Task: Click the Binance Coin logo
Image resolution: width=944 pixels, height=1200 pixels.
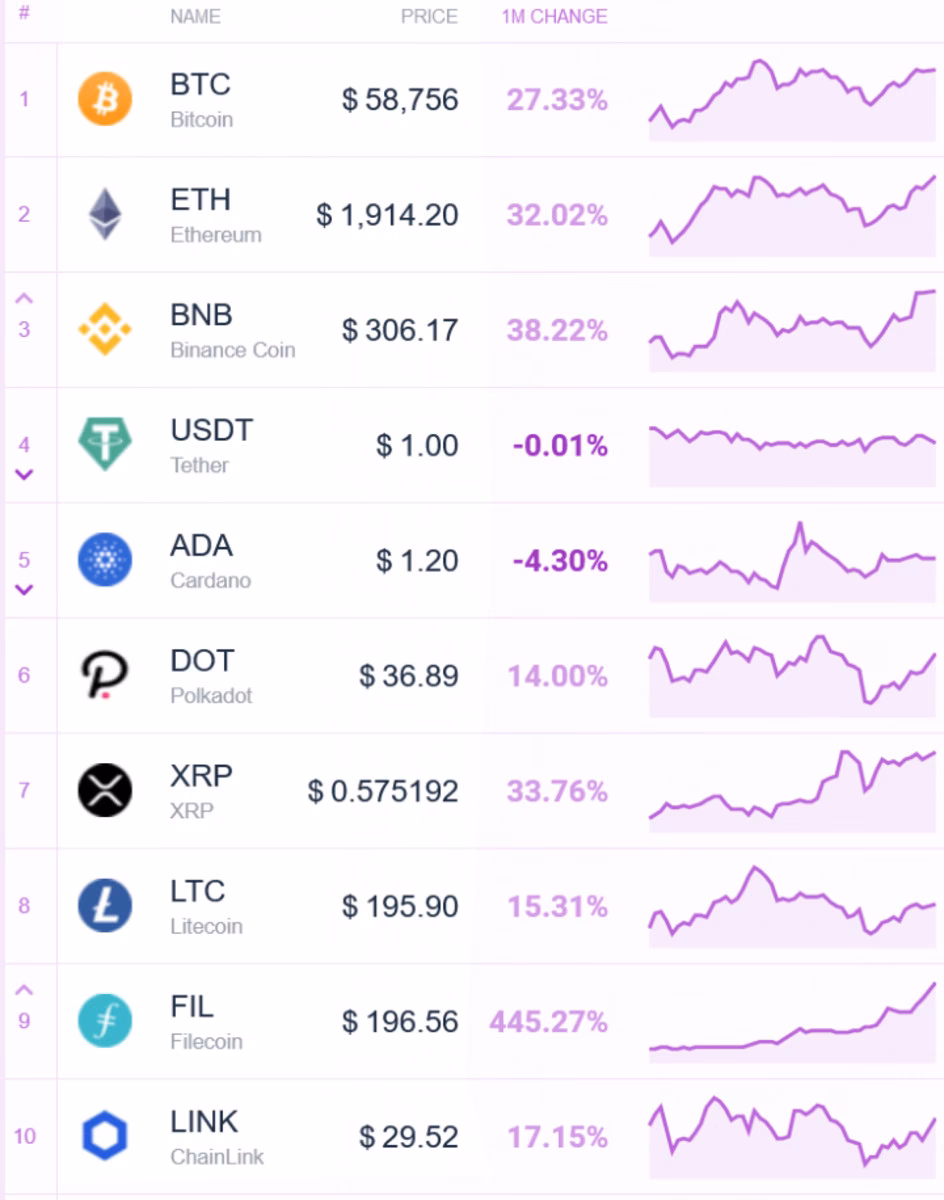Action: (104, 330)
